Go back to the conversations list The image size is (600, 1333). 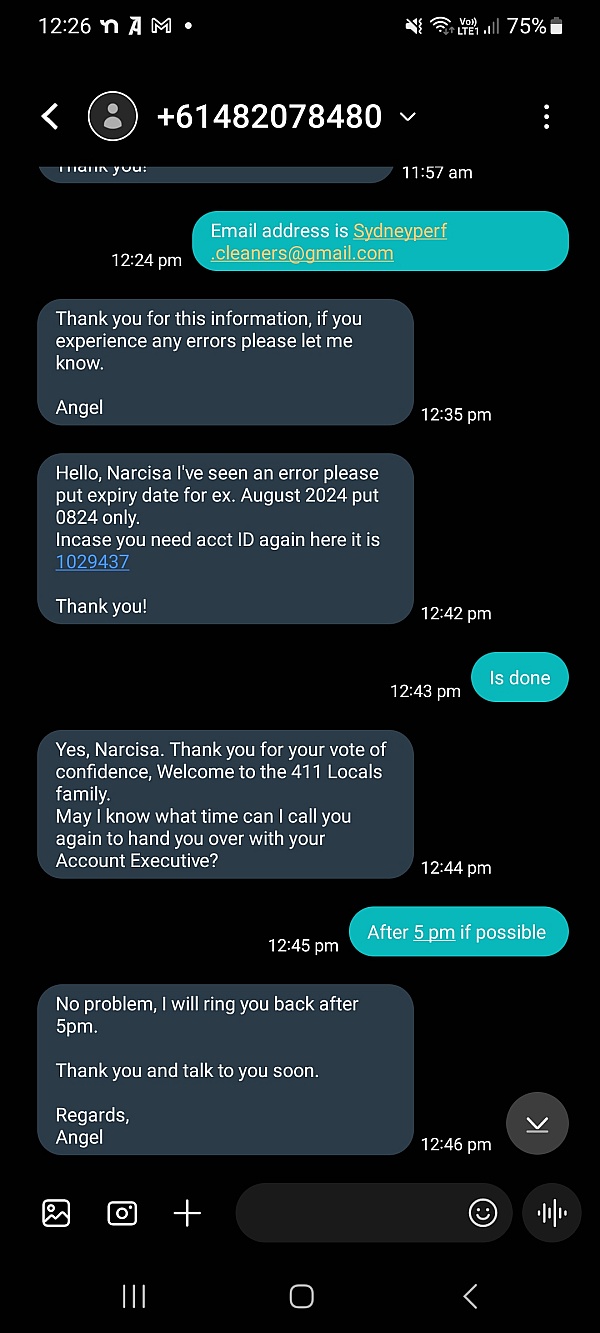50,117
